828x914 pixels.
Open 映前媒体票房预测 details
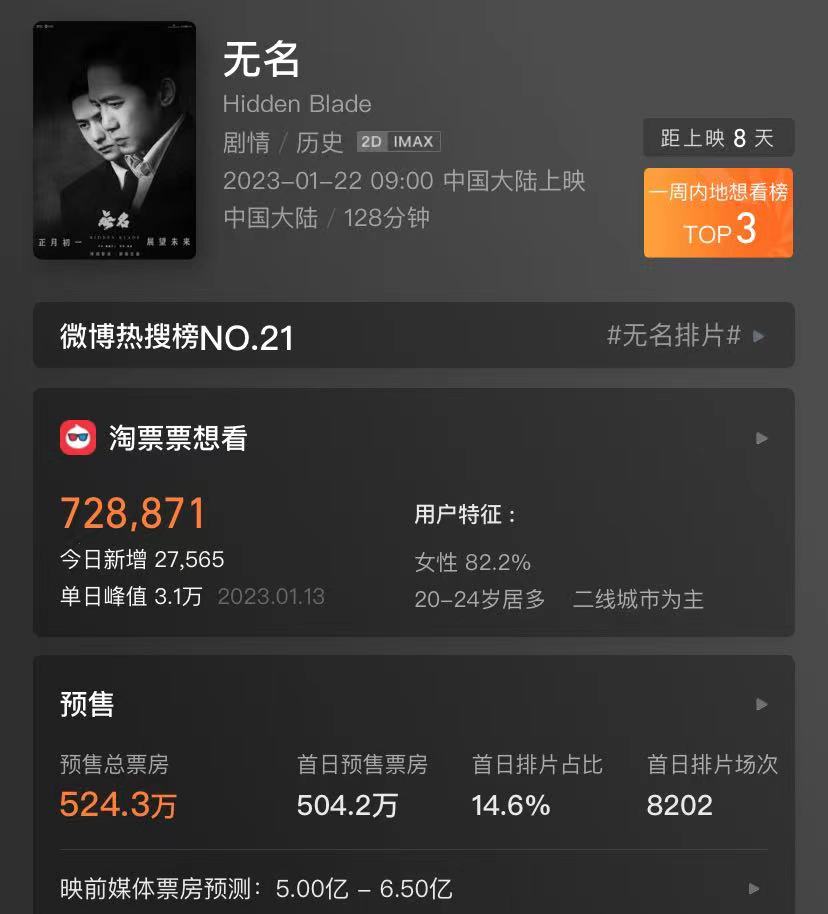point(754,888)
